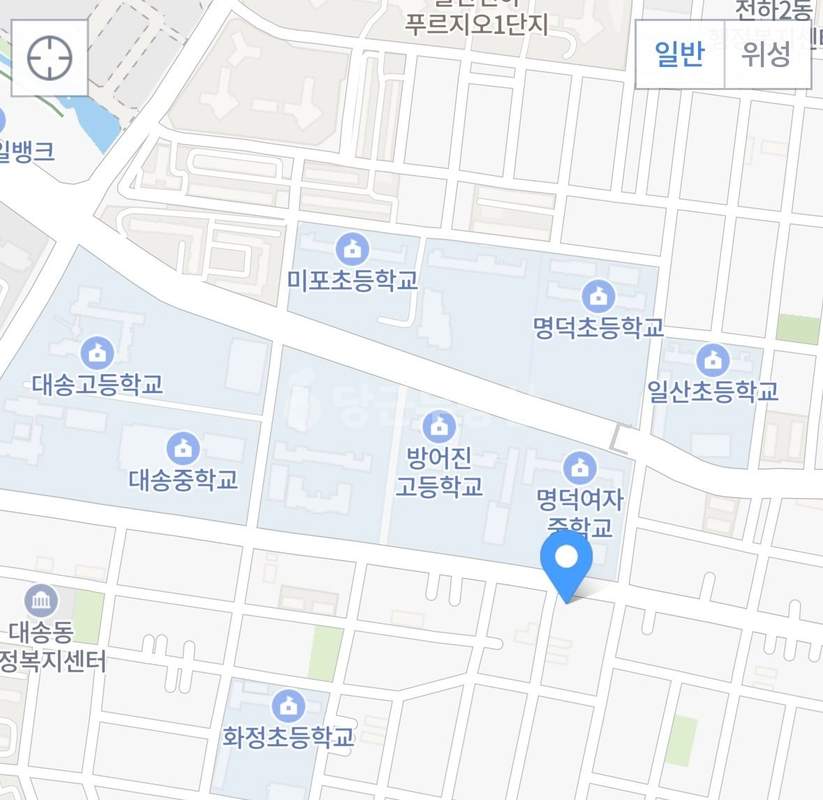Select 대송고등학교 school marker

click(x=97, y=352)
